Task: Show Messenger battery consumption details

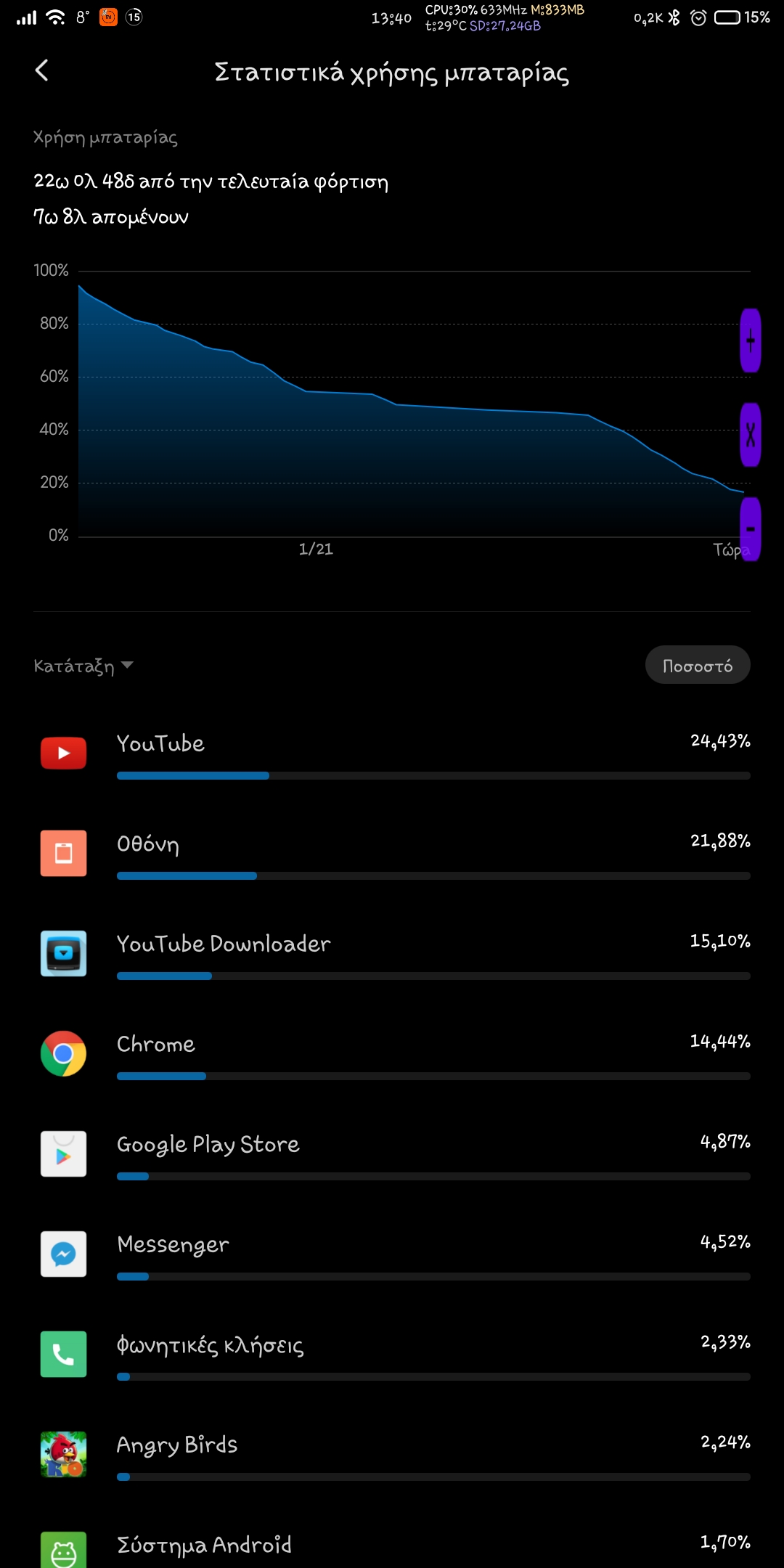Action: pyautogui.click(x=392, y=1254)
